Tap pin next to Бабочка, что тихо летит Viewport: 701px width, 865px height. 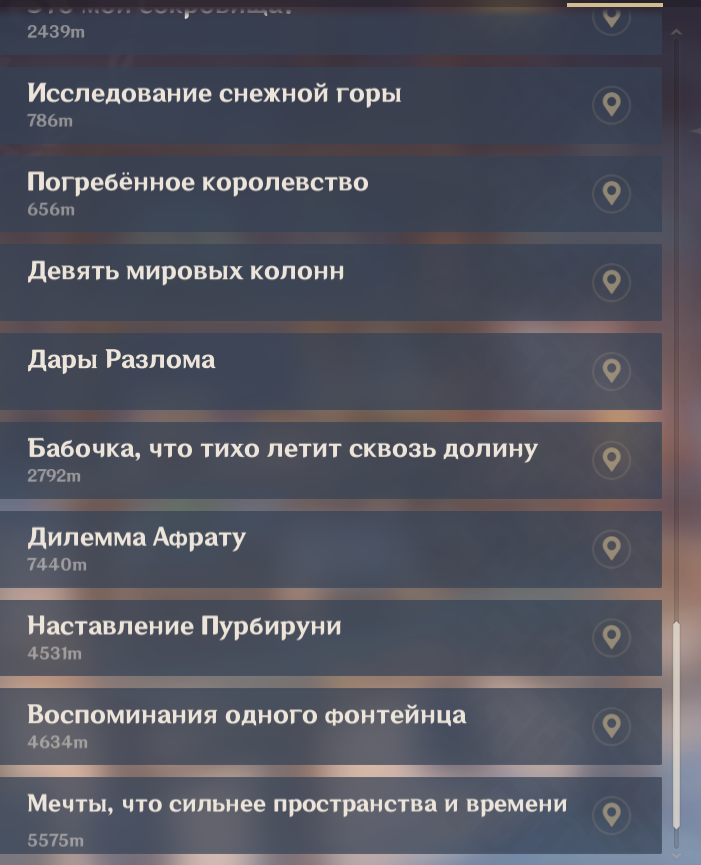tap(611, 460)
